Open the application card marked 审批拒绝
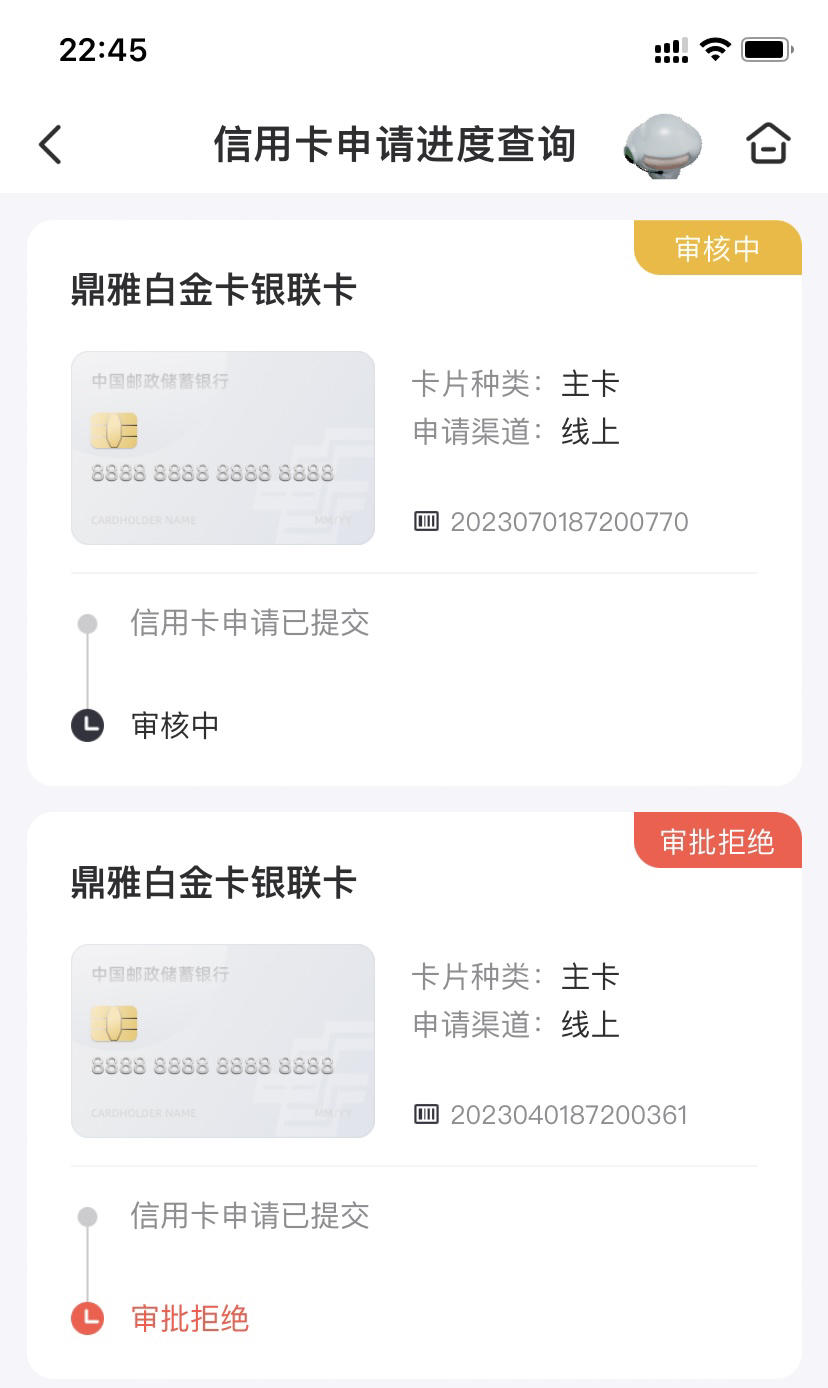This screenshot has height=1388, width=828. pyautogui.click(x=414, y=1095)
